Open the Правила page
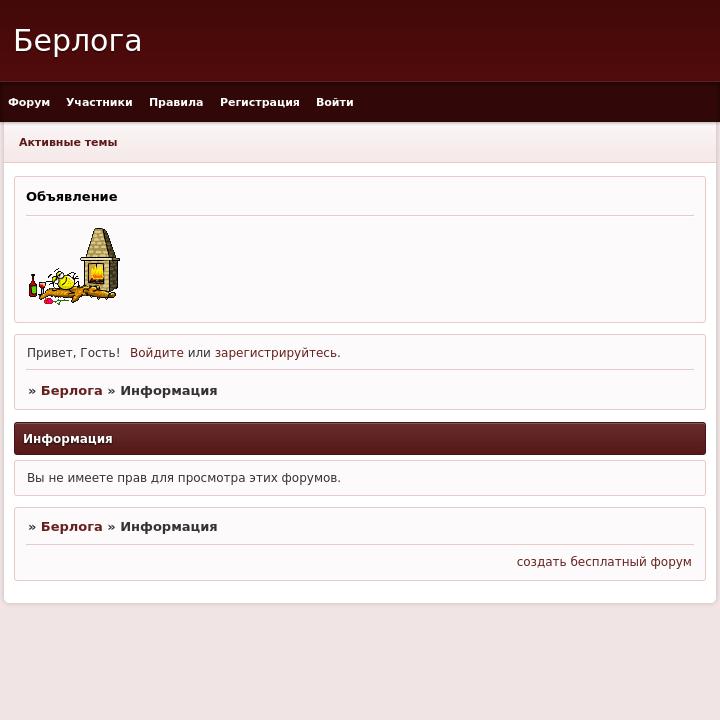This screenshot has width=720, height=720. coord(176,102)
